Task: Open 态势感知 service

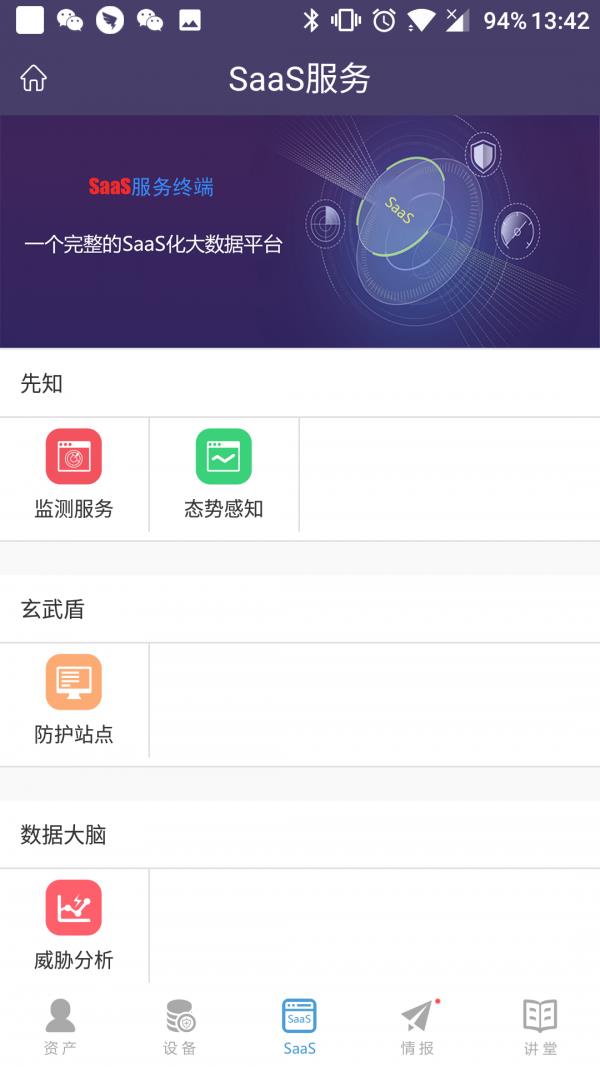Action: pos(224,474)
